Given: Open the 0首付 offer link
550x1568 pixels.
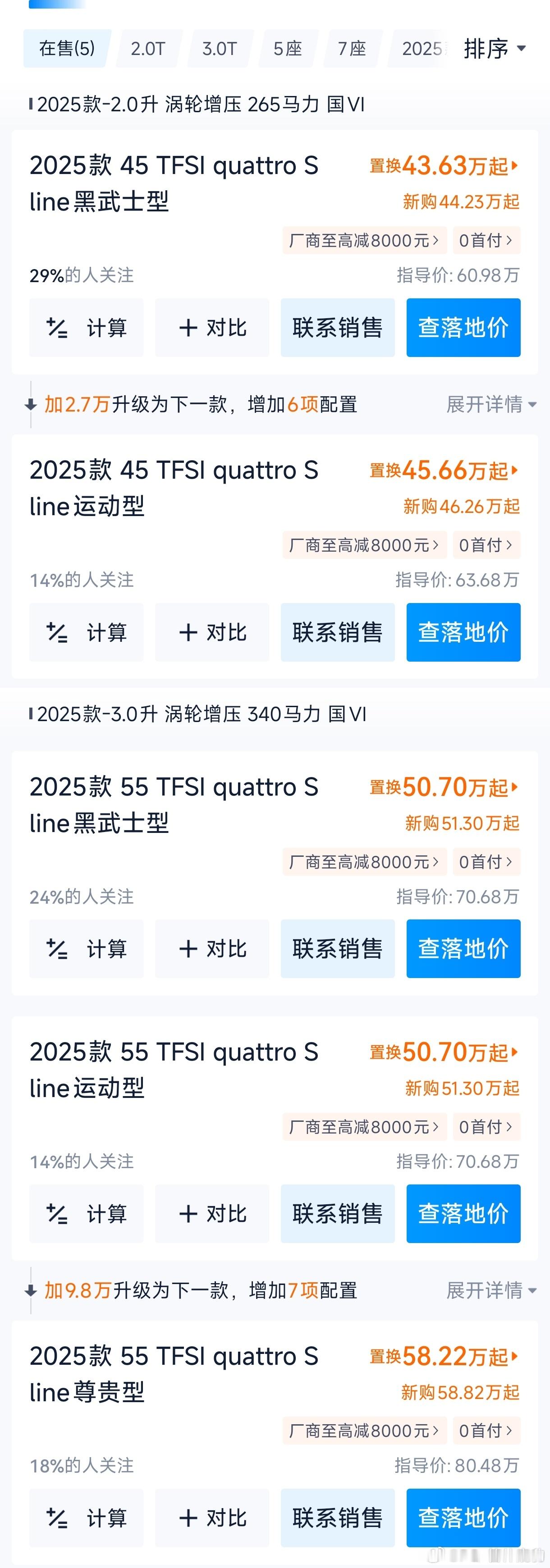Looking at the screenshot, I should pyautogui.click(x=486, y=240).
